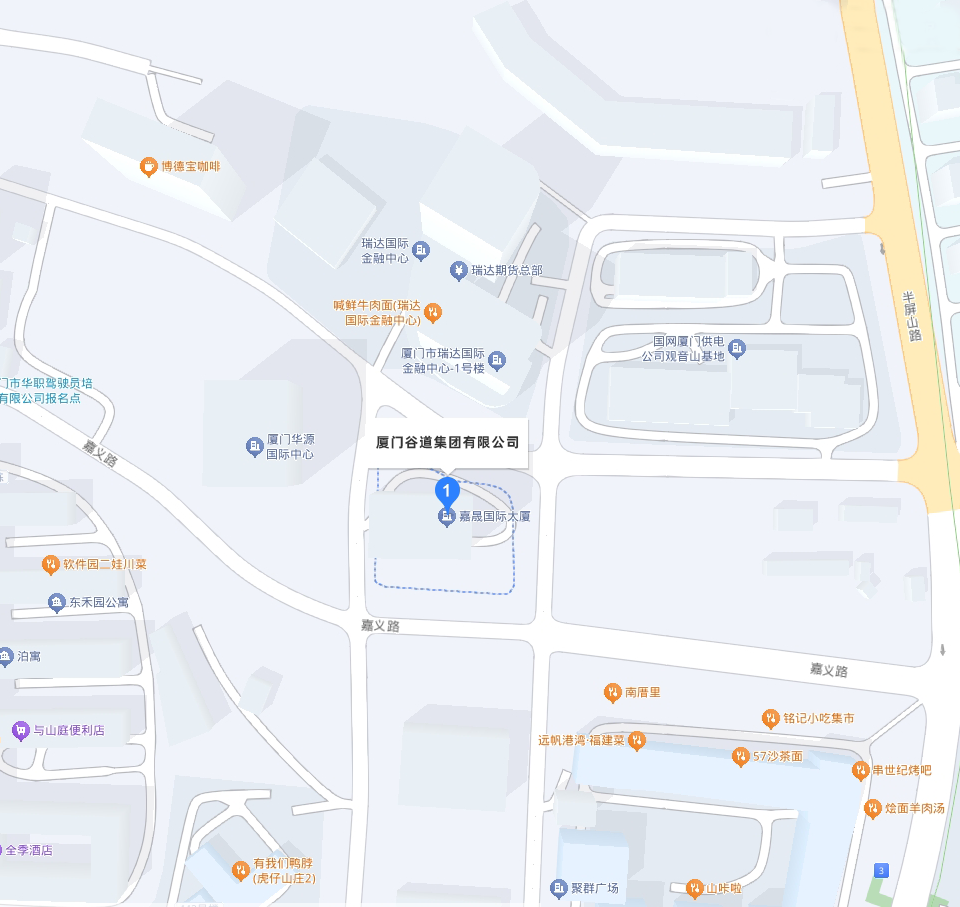Open the 串世纪烤吧 barbecue marker
The width and height of the screenshot is (960, 907).
(860, 770)
